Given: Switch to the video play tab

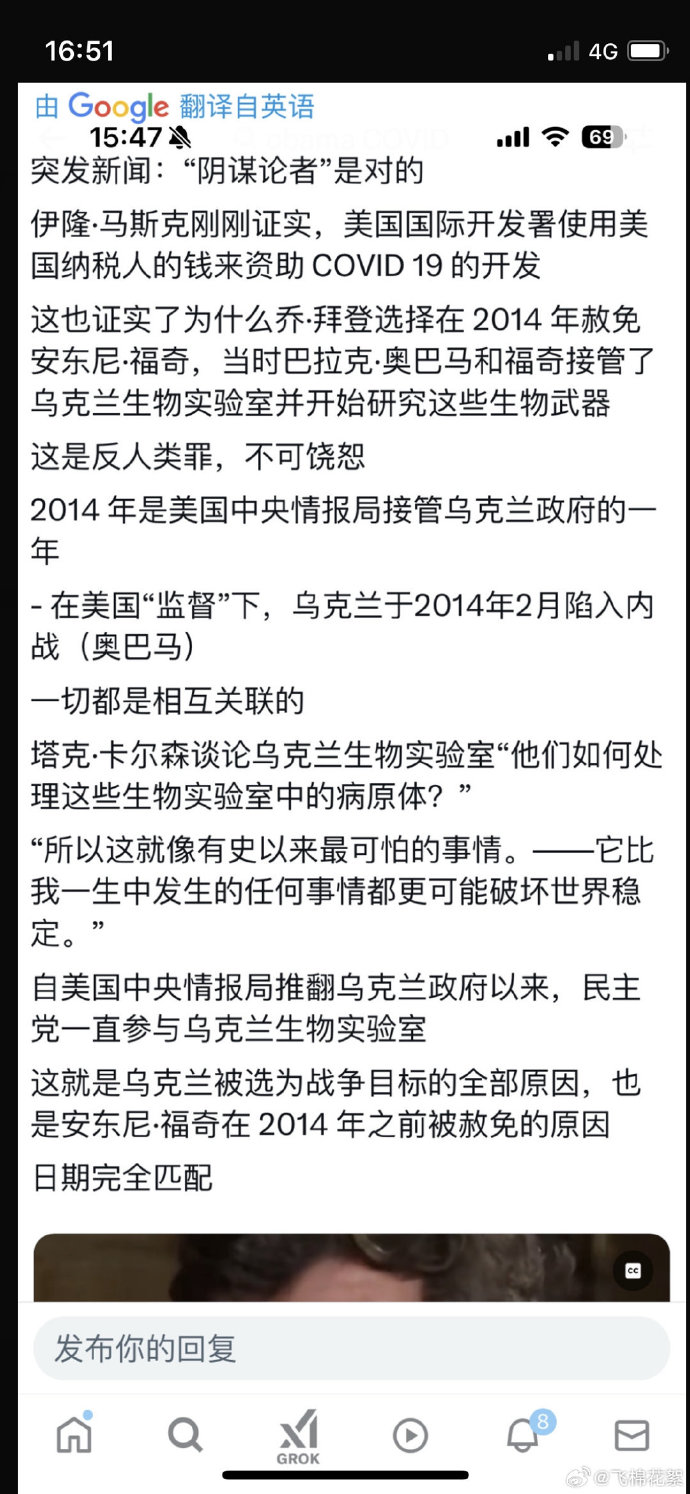Looking at the screenshot, I should tap(410, 1436).
